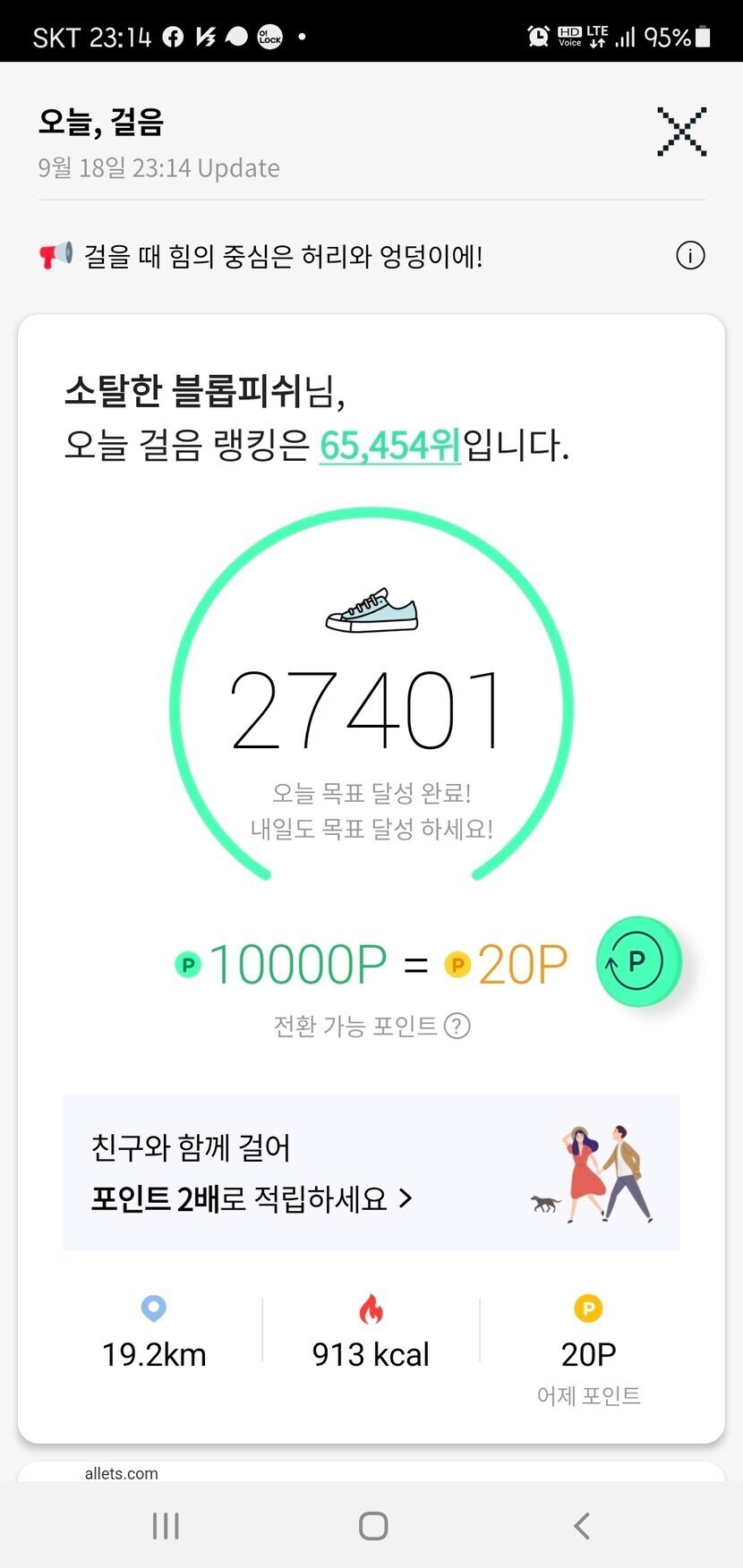Open the info icon beside the walking tip
Image resolution: width=743 pixels, height=1568 pixels.
[x=690, y=256]
